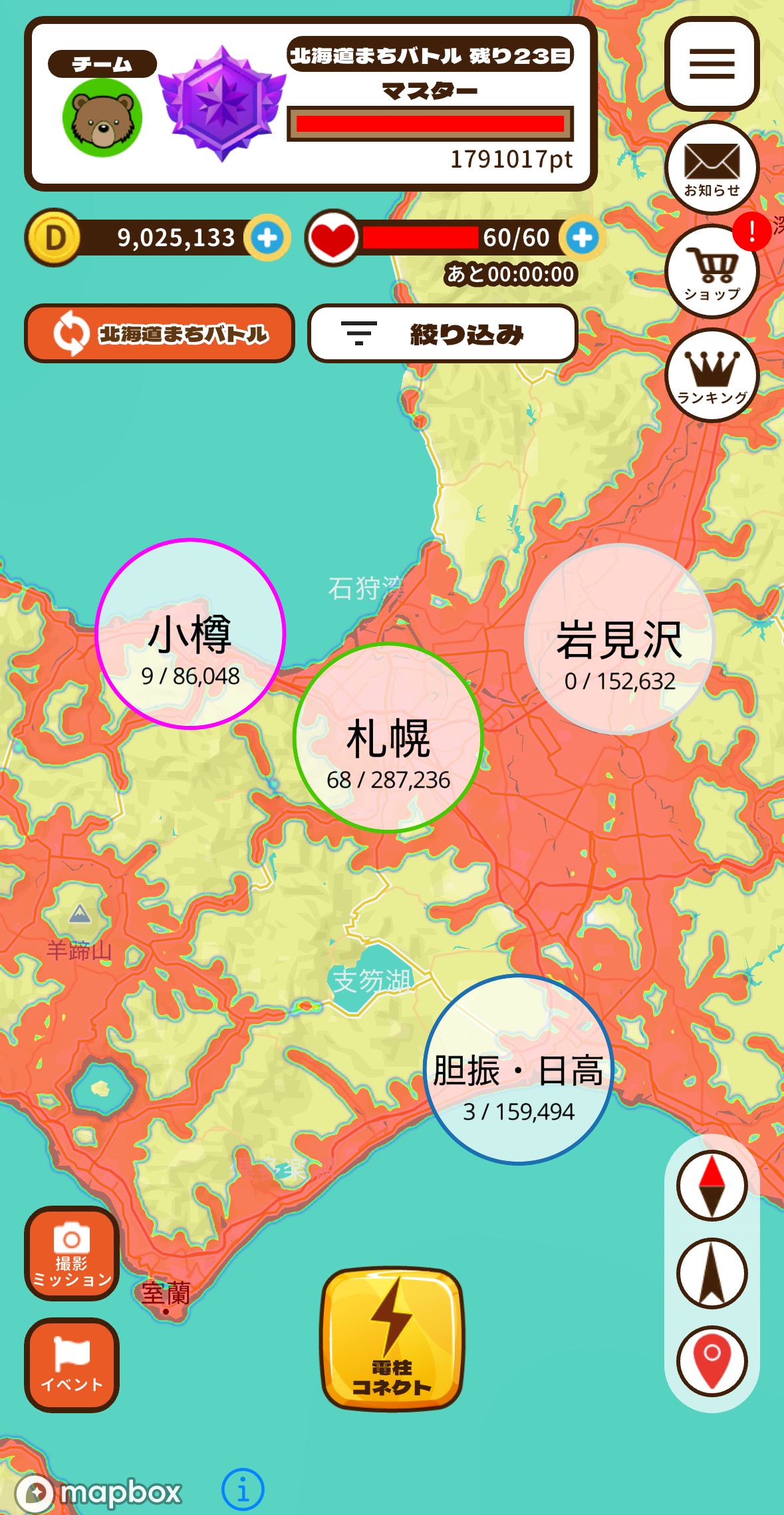Select the 小樽 area bubble

tap(190, 634)
